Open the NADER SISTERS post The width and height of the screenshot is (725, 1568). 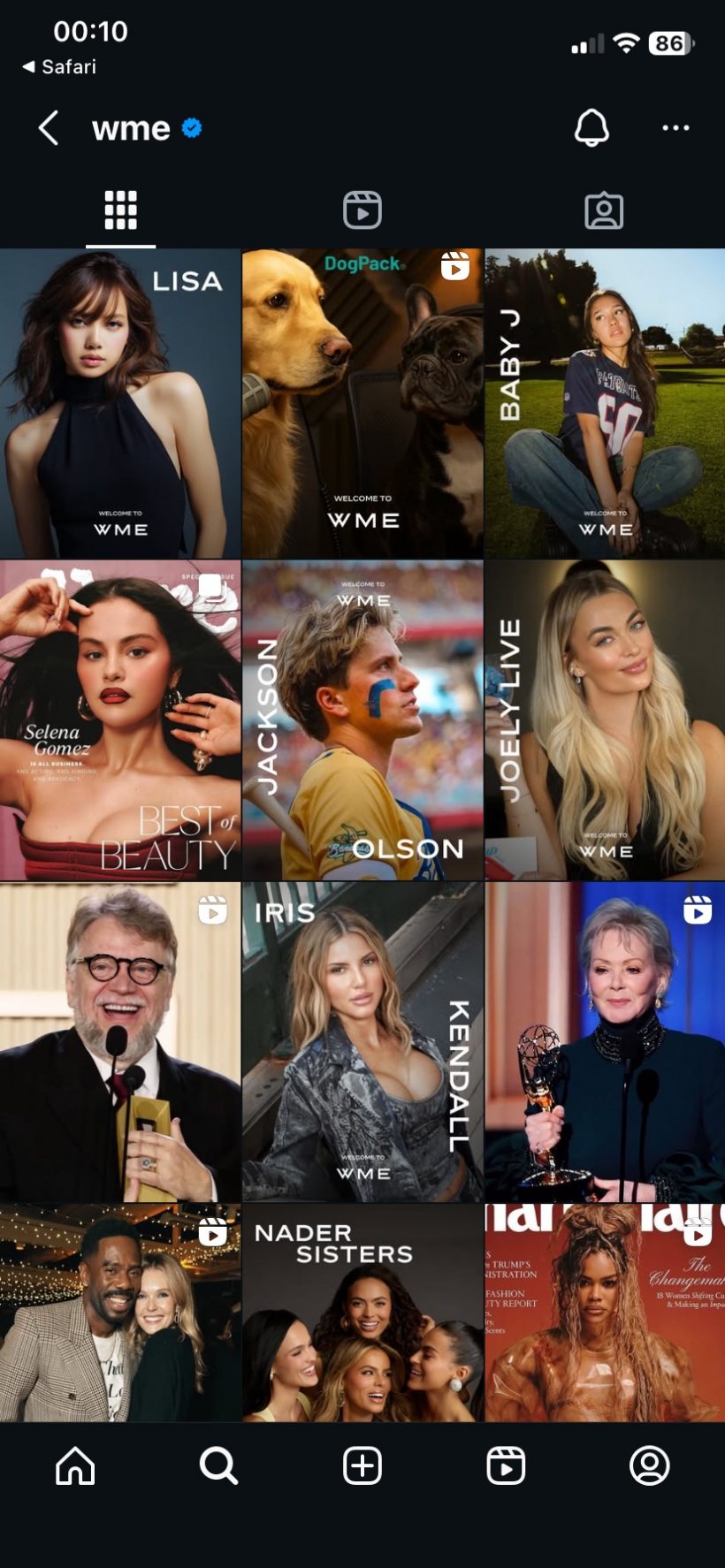point(362,1313)
